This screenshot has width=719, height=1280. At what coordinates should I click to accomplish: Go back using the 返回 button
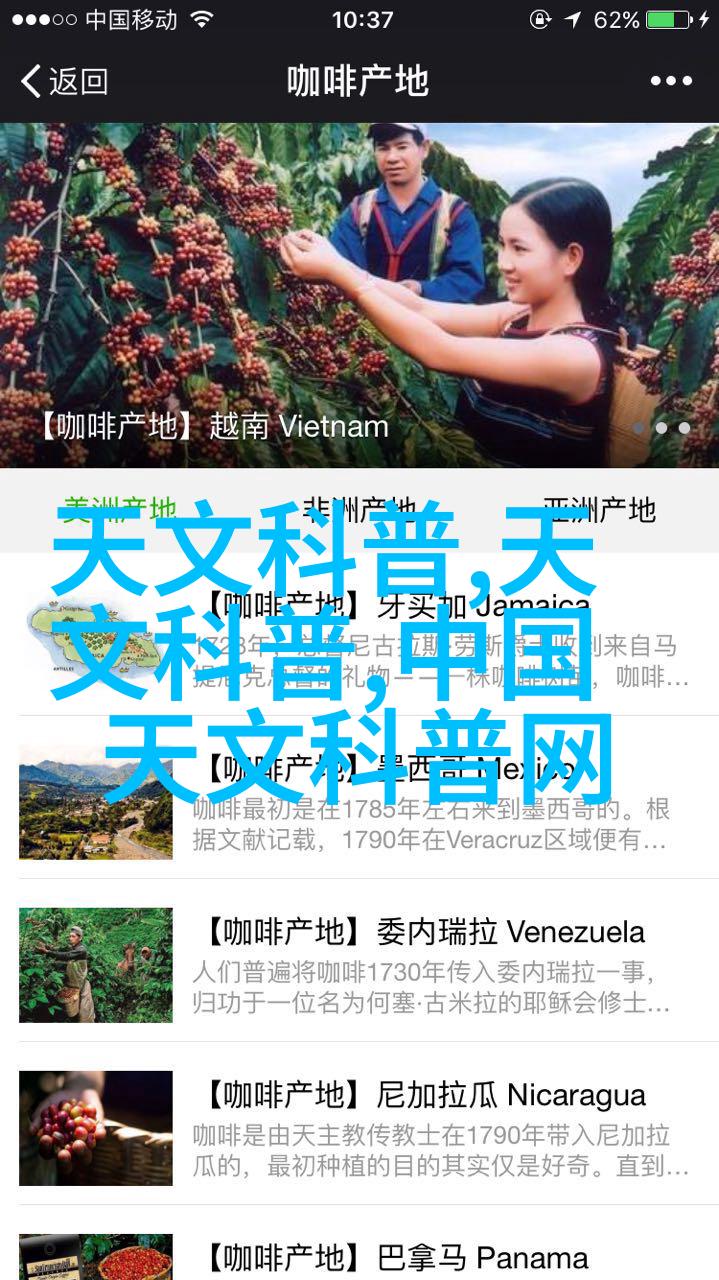click(x=64, y=81)
